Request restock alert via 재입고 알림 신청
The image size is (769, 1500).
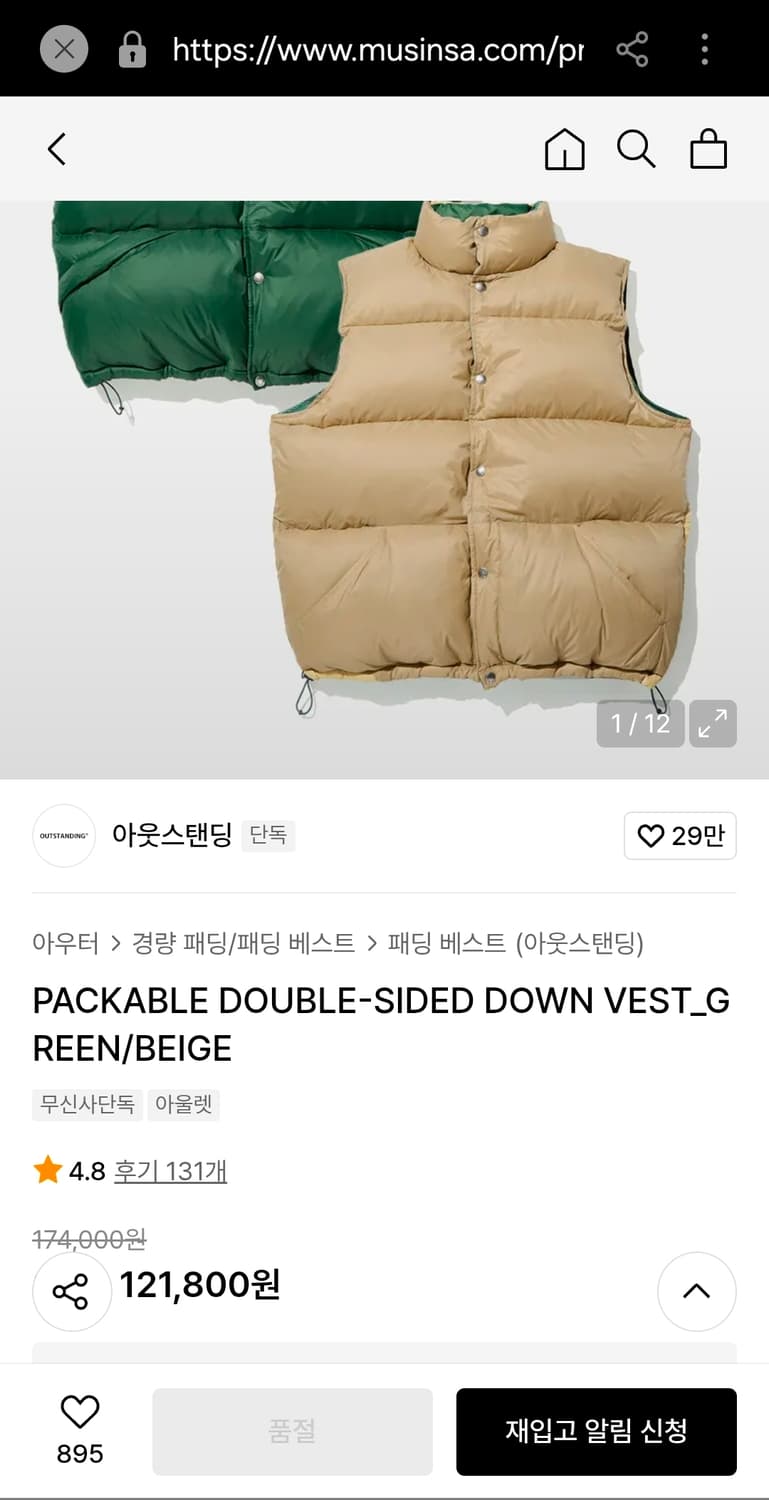[597, 1431]
